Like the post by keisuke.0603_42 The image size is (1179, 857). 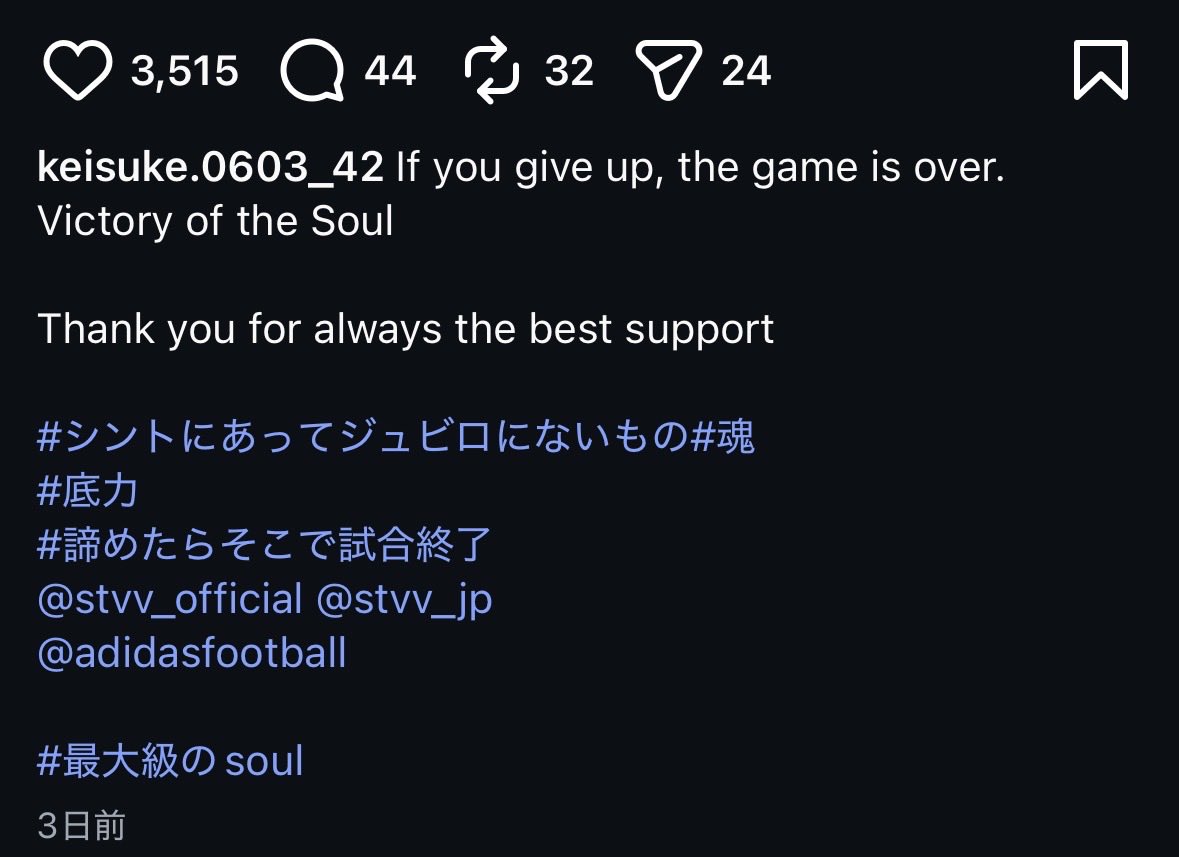pyautogui.click(x=77, y=71)
